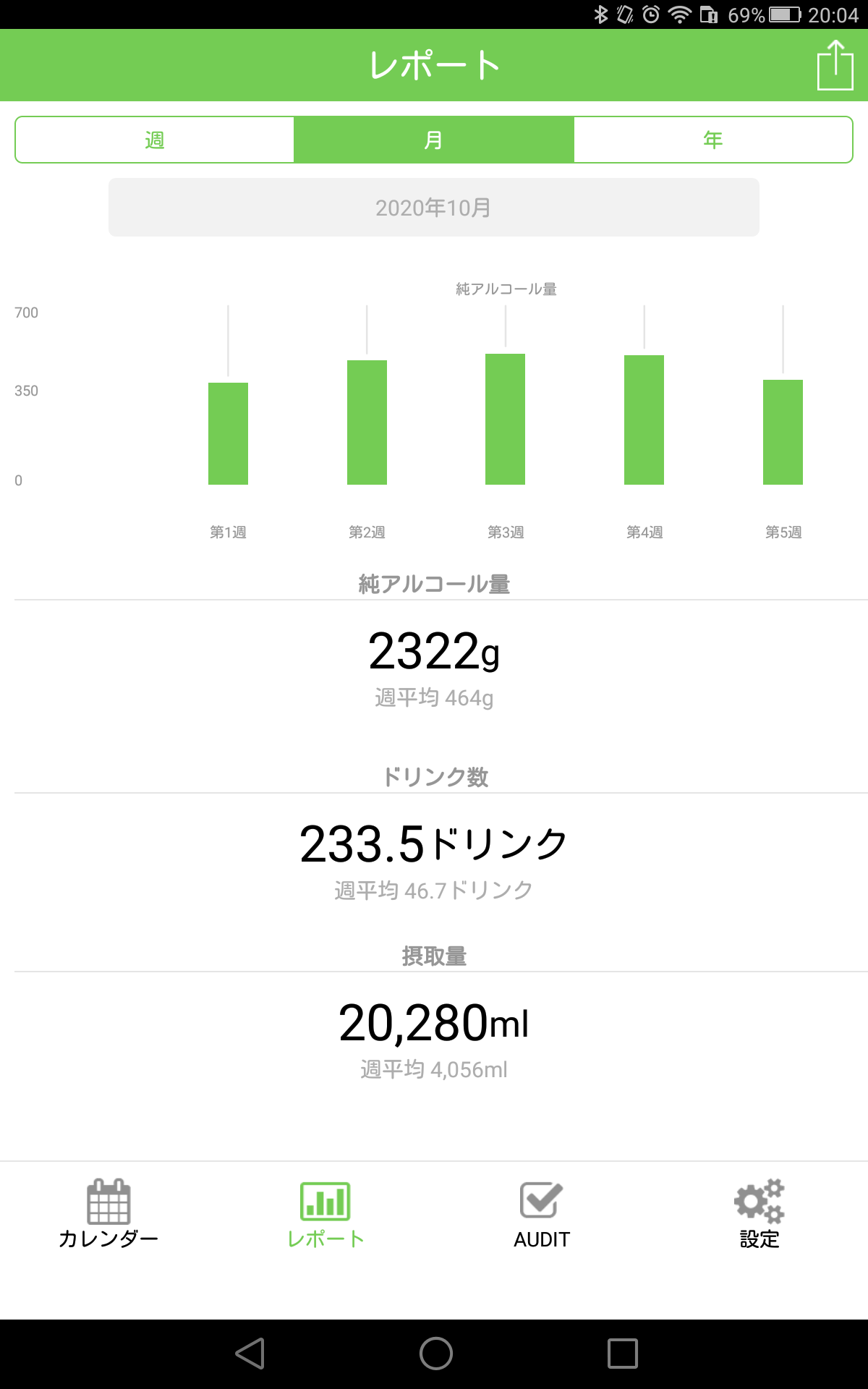
Task: Open the AUDIT tab
Action: click(542, 1215)
